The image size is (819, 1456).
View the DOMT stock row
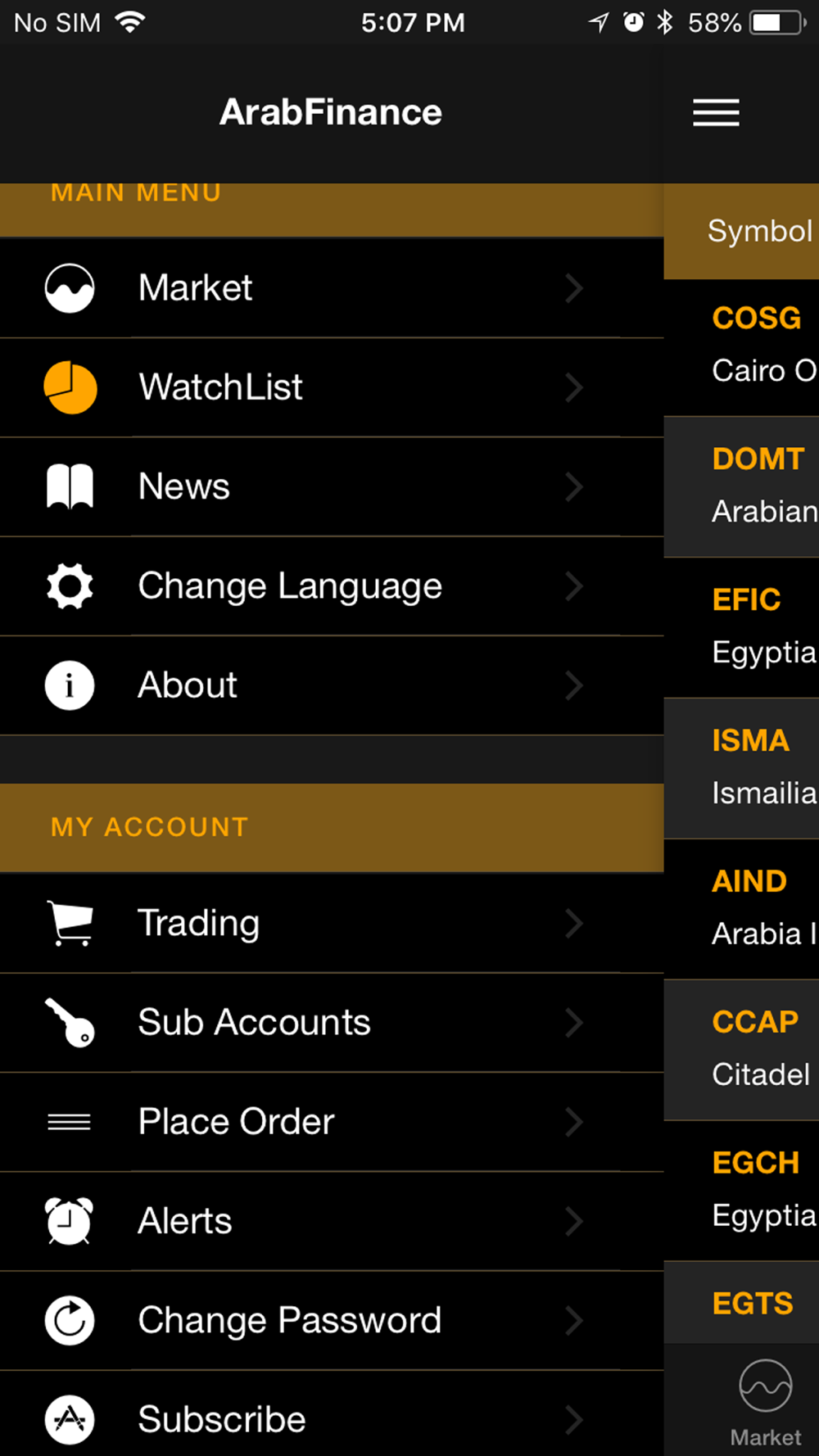tap(742, 487)
